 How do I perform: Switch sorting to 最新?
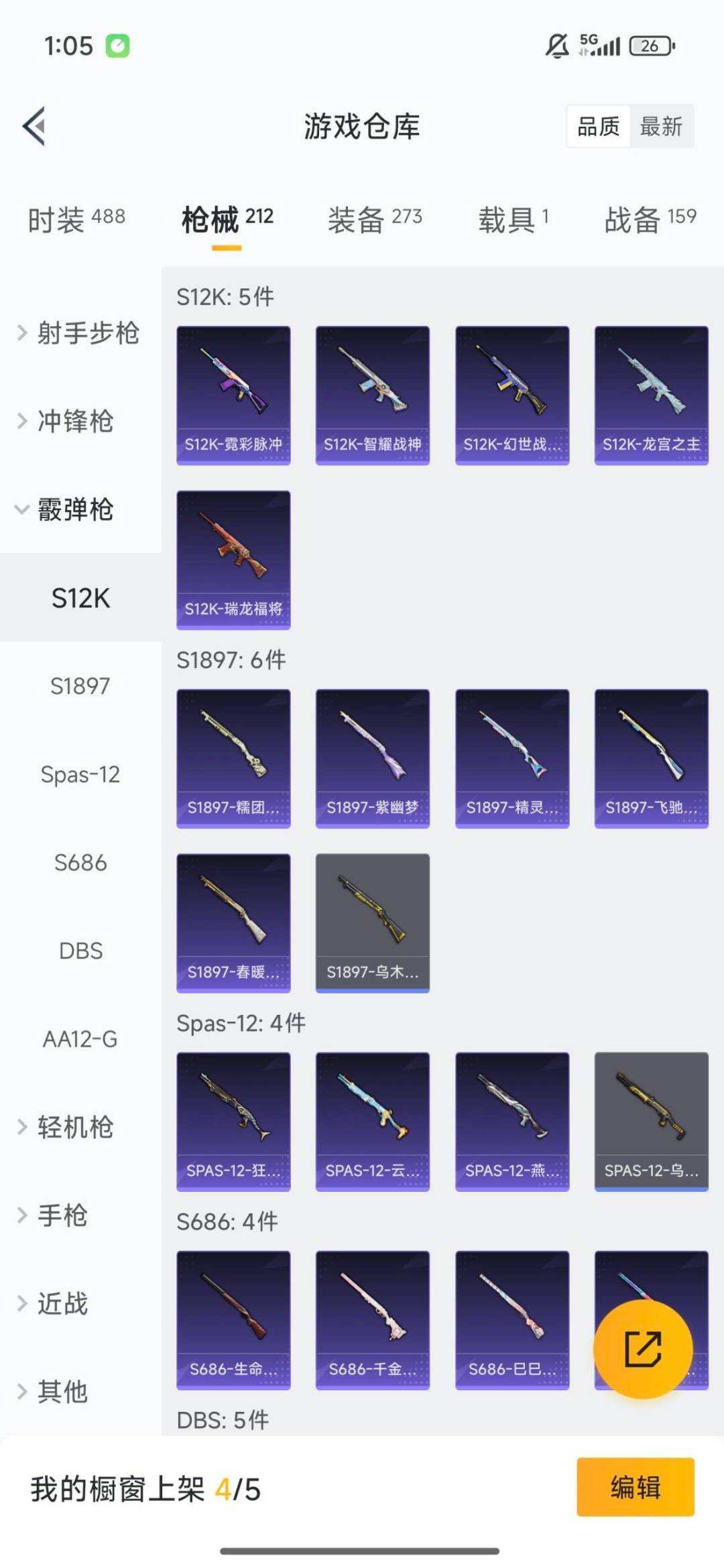point(661,127)
